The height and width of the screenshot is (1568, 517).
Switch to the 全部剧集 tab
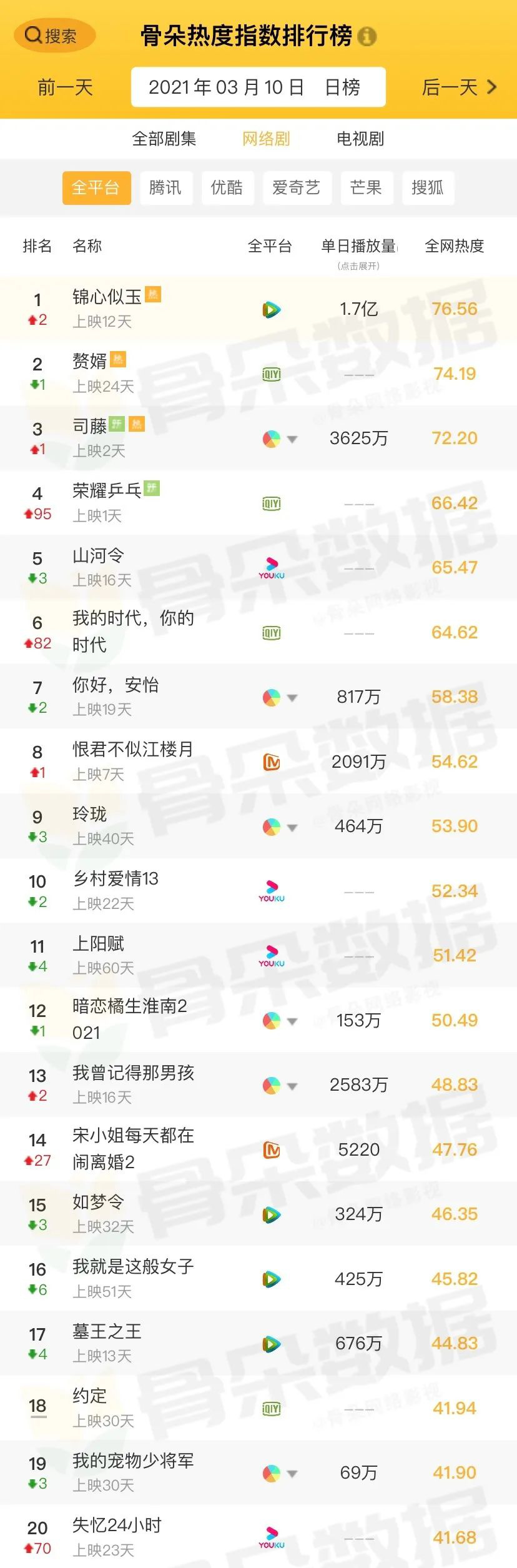(164, 139)
